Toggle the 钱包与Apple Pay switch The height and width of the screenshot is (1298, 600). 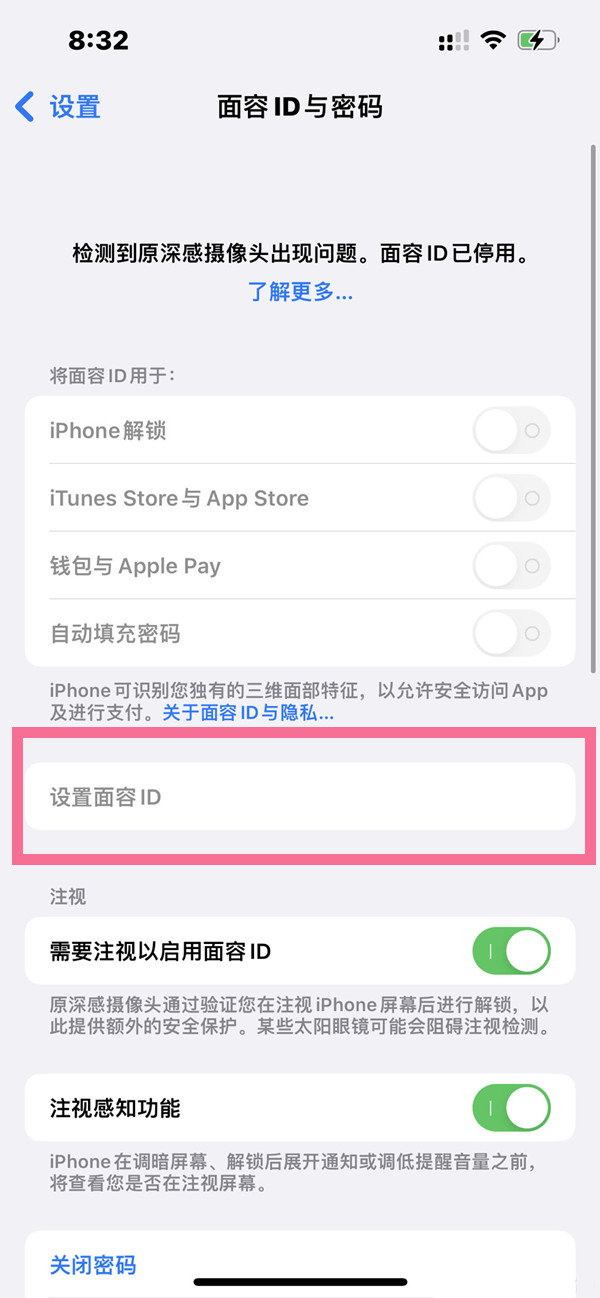[x=511, y=566]
